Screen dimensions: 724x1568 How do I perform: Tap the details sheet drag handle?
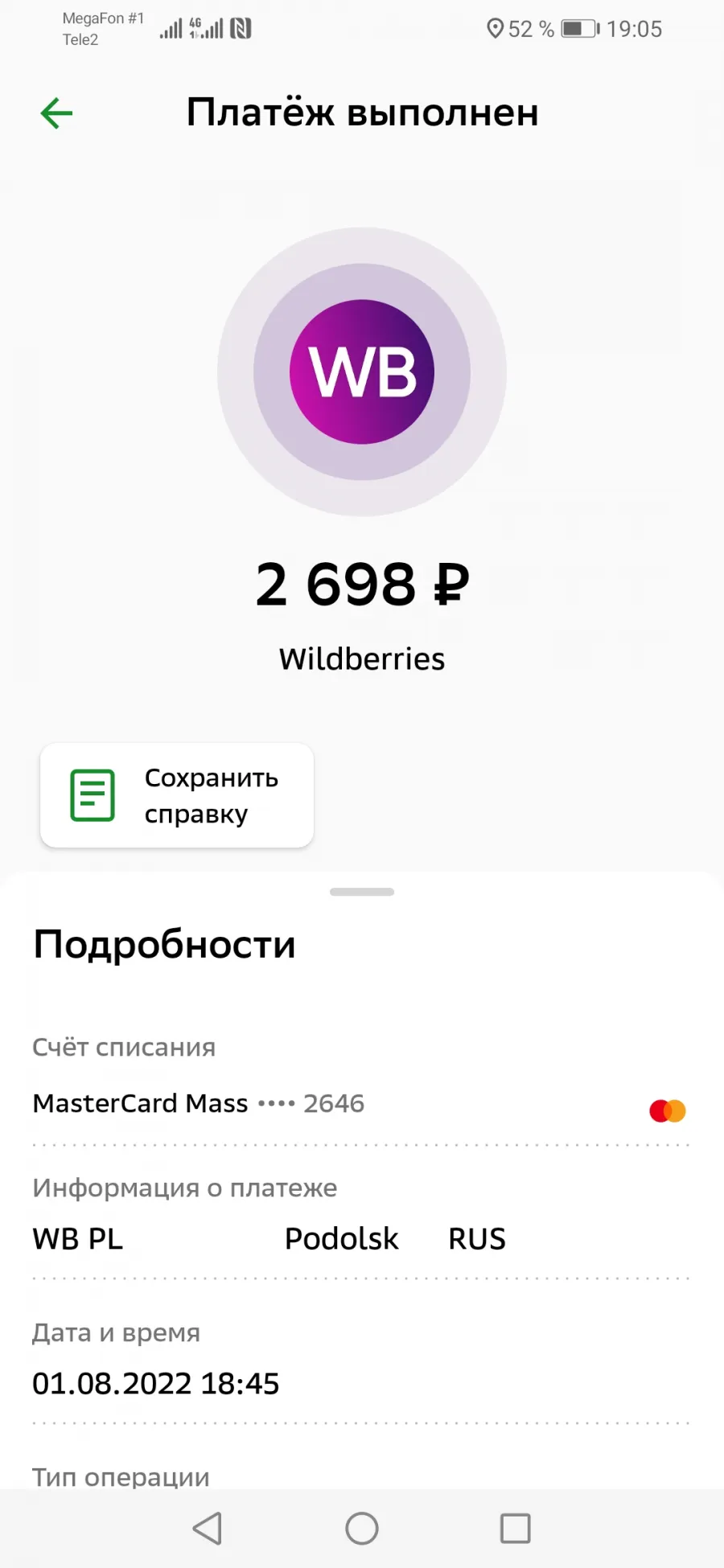pos(362,892)
